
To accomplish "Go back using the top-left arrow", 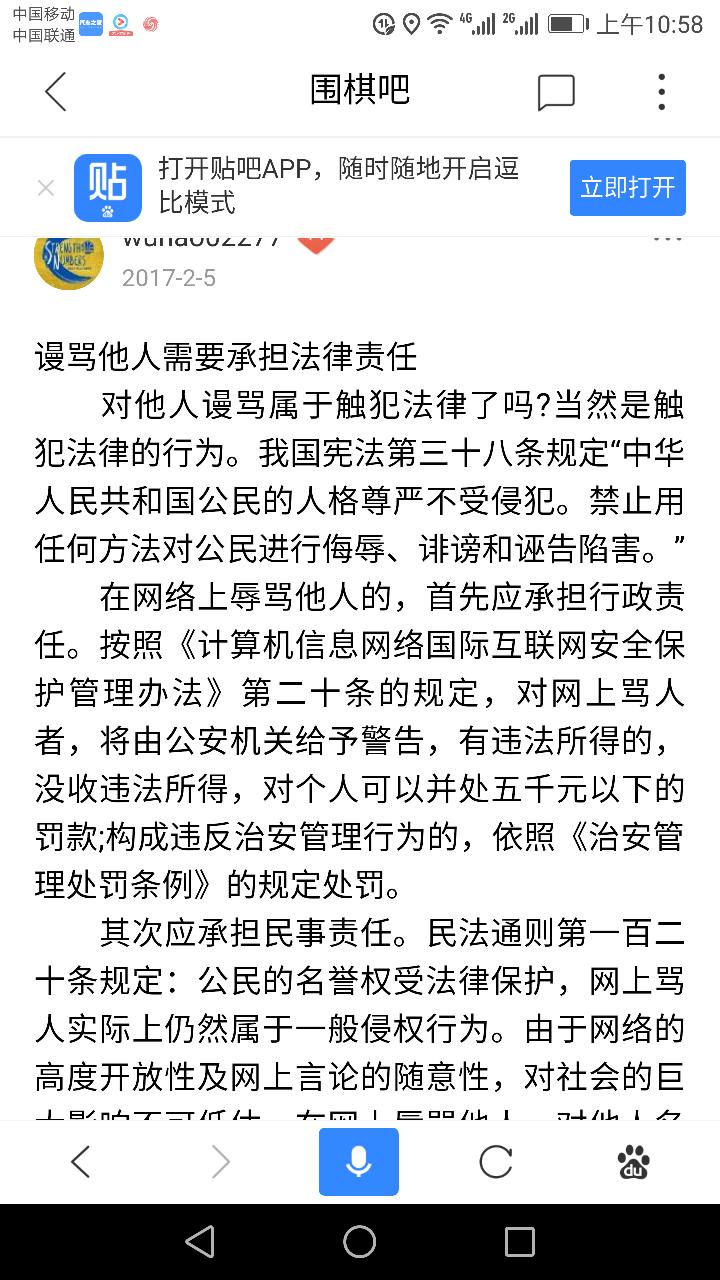I will pos(56,91).
